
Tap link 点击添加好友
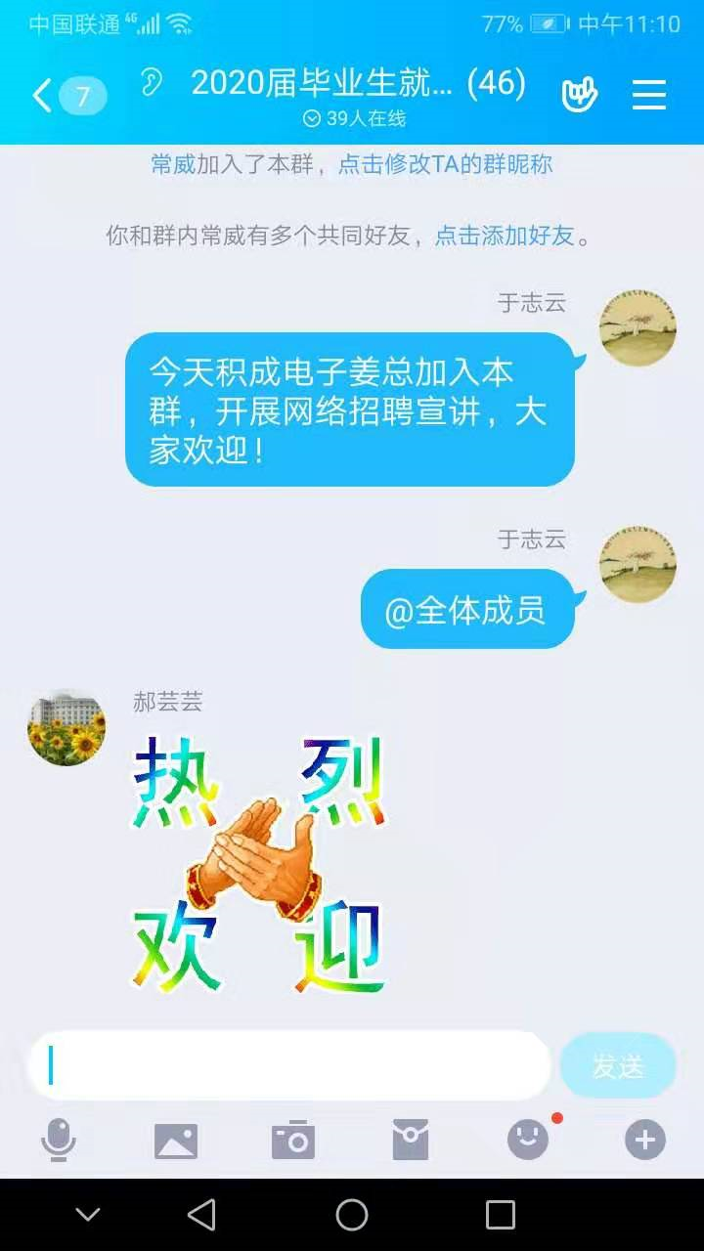(x=504, y=236)
